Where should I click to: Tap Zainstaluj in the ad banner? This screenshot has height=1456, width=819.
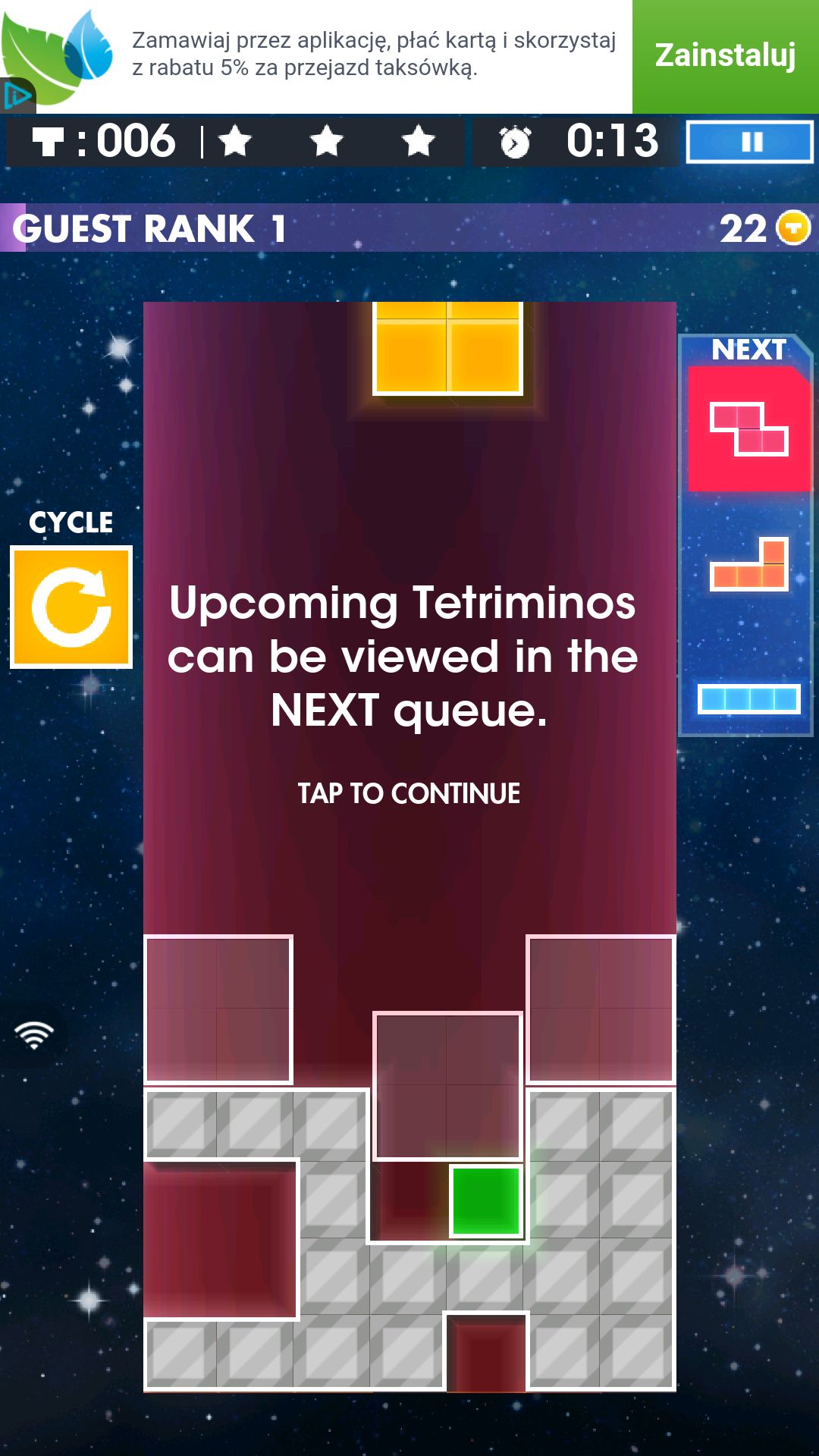726,56
